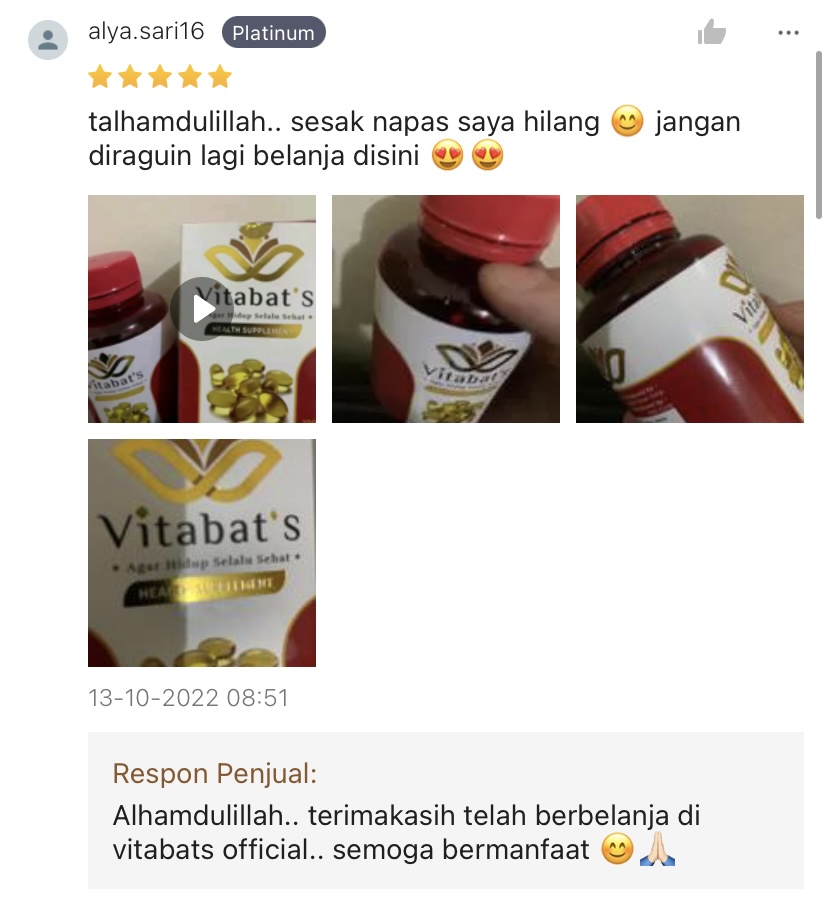View the tilted bottle photo thumbnail

click(x=689, y=308)
